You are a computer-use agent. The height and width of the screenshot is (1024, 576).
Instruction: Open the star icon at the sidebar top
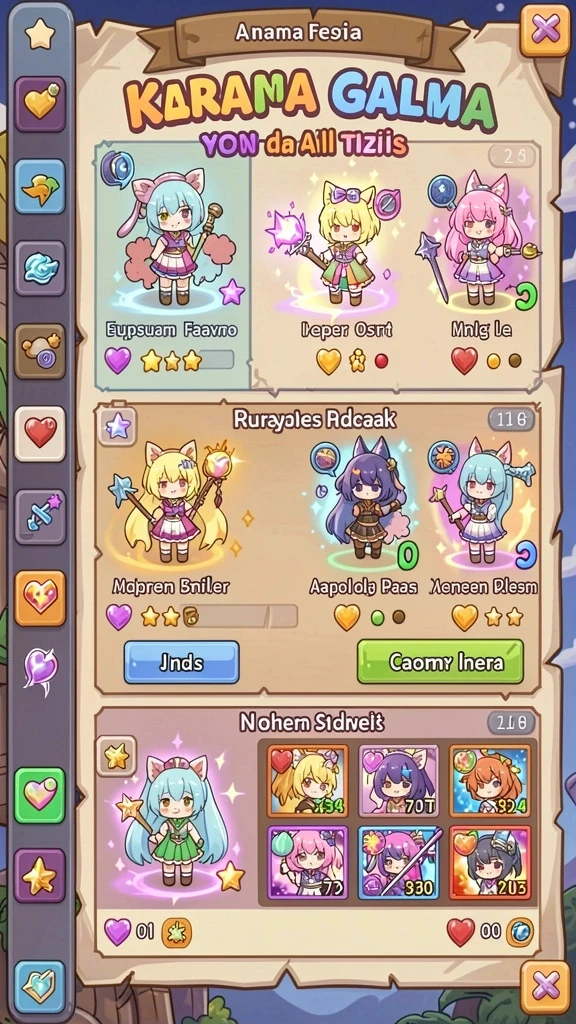coord(40,35)
